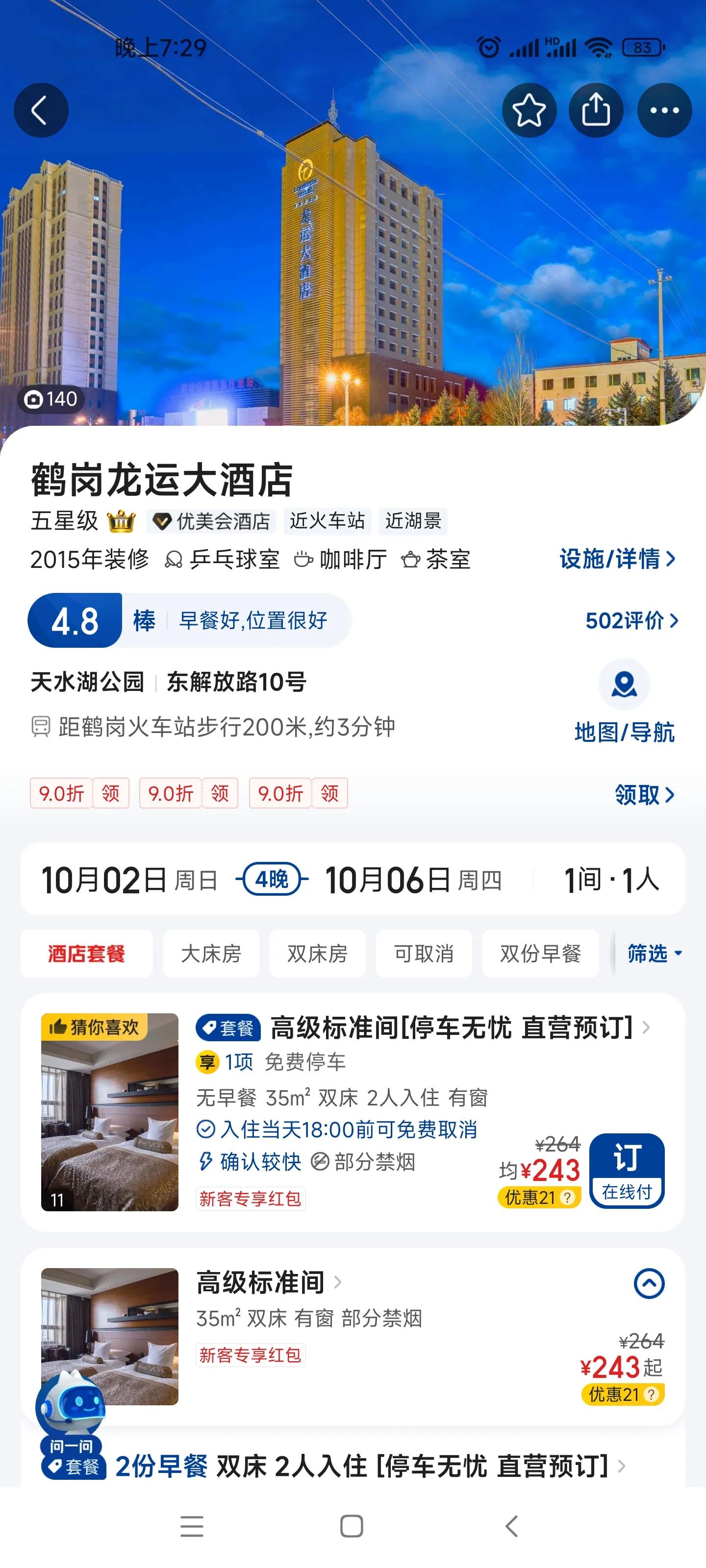The image size is (706, 1568).
Task: Filter rooms by 双床房
Action: point(317,953)
